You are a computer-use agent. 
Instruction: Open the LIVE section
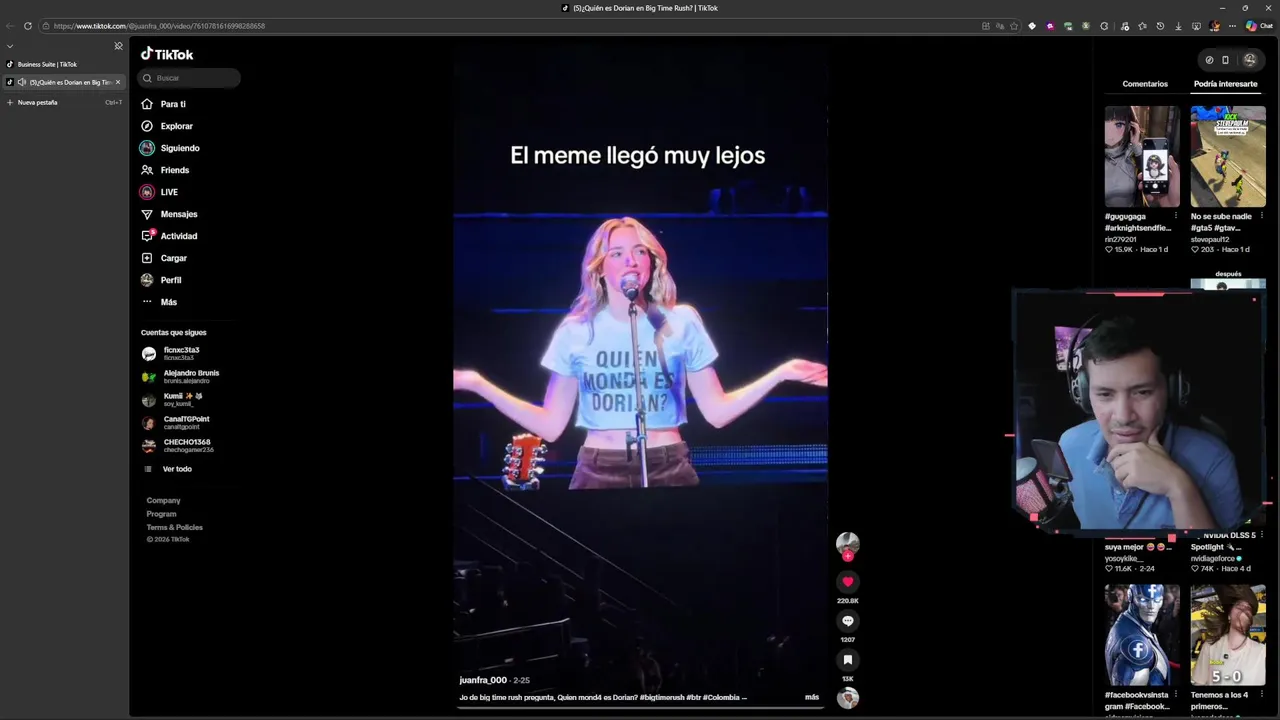[169, 192]
